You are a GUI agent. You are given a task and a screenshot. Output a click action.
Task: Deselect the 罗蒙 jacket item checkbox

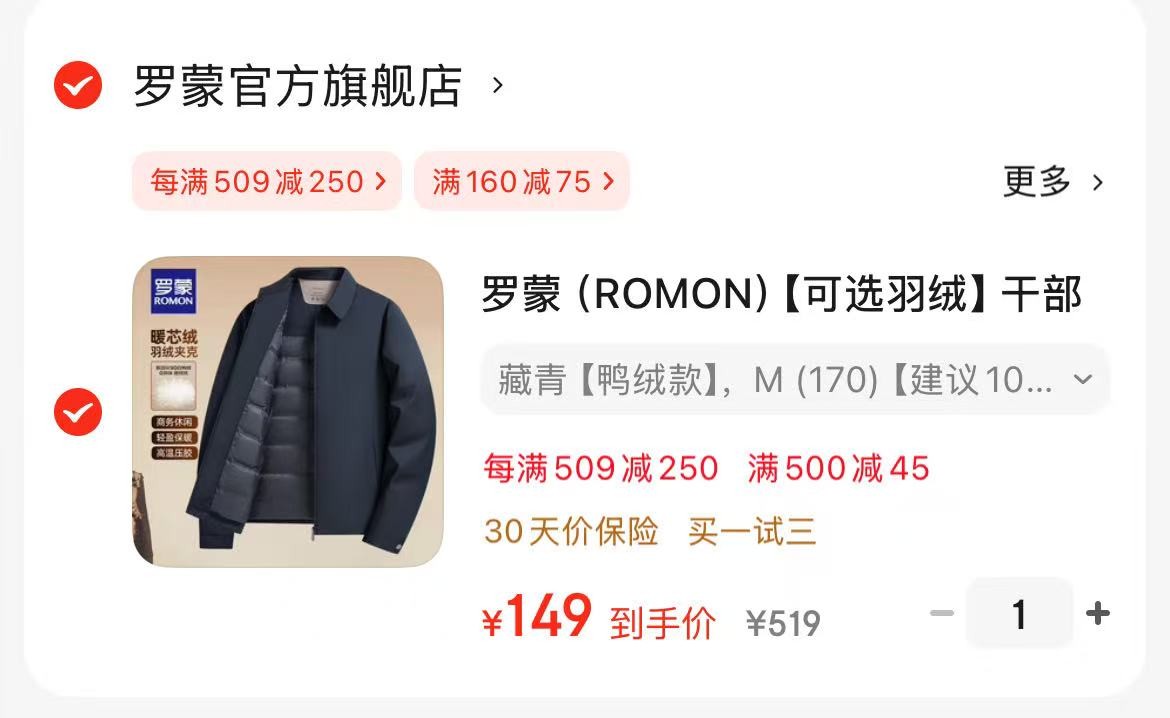click(78, 411)
